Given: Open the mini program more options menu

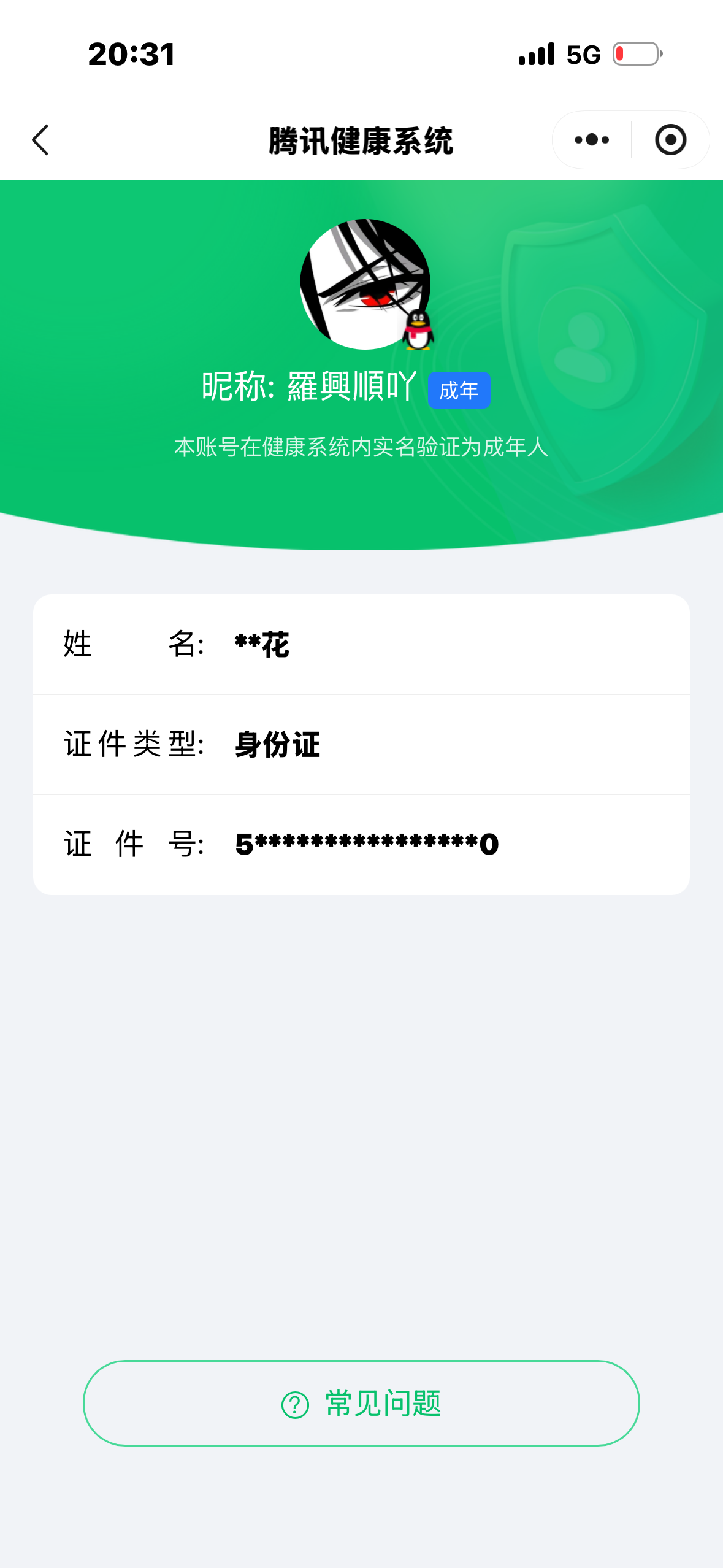Looking at the screenshot, I should 592,140.
